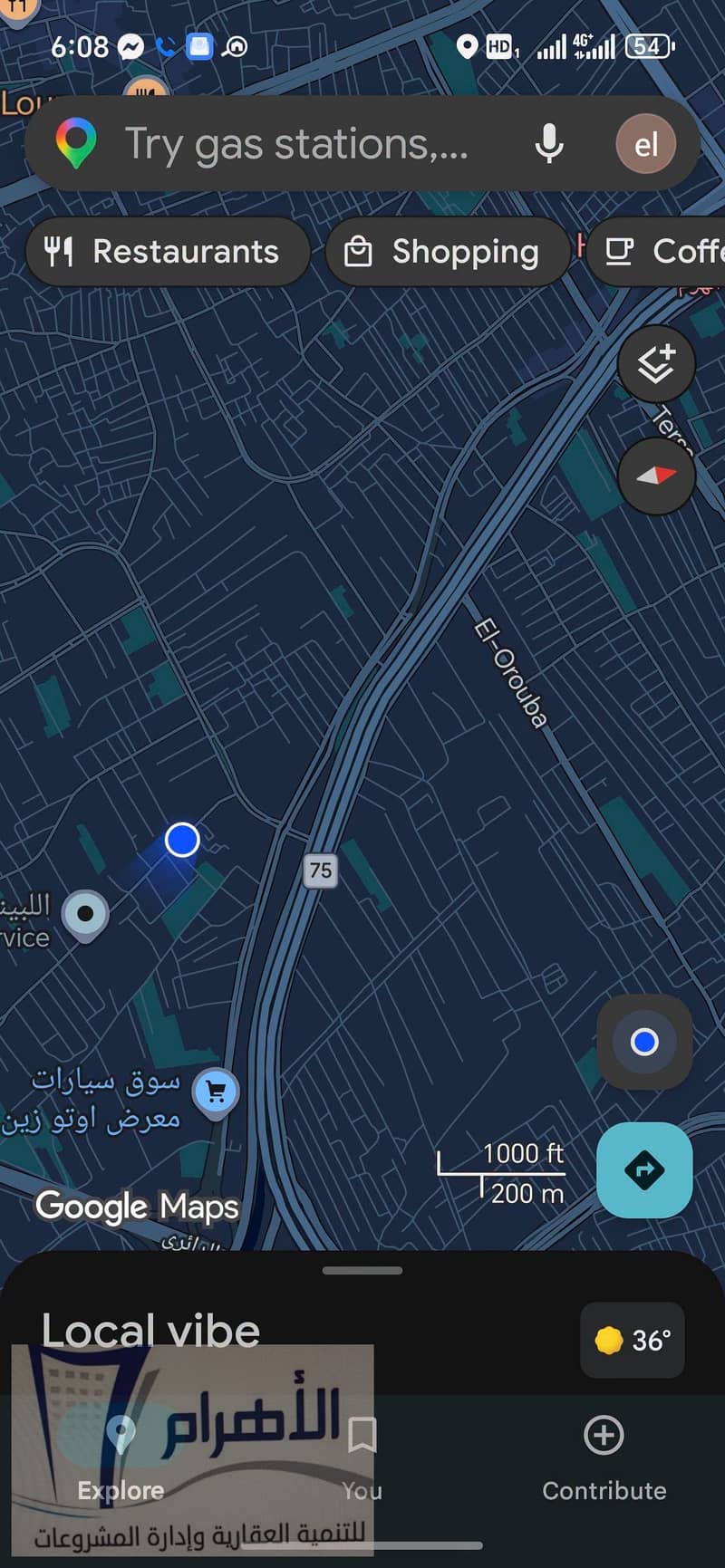725x1568 pixels.
Task: Center map on my location
Action: (644, 1042)
